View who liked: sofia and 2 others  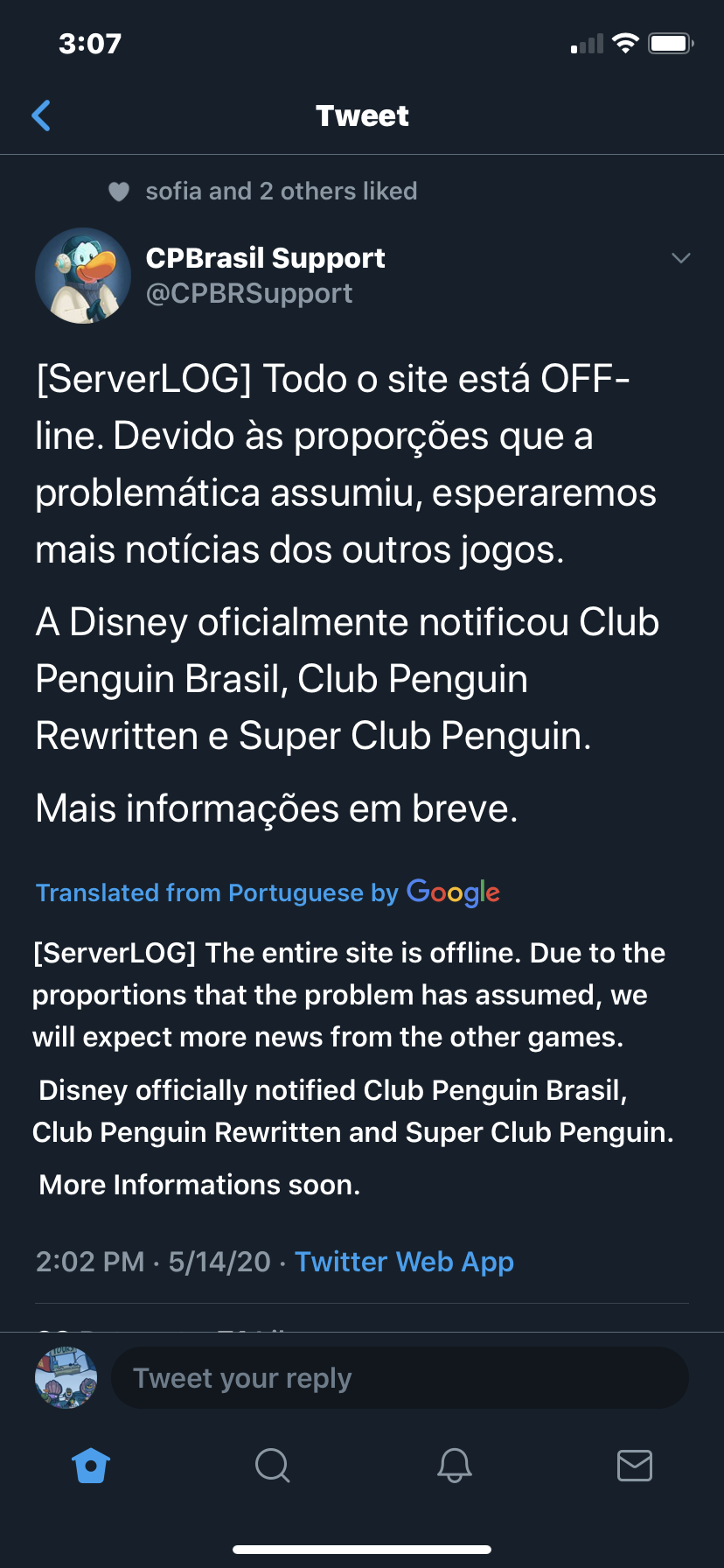tap(281, 192)
